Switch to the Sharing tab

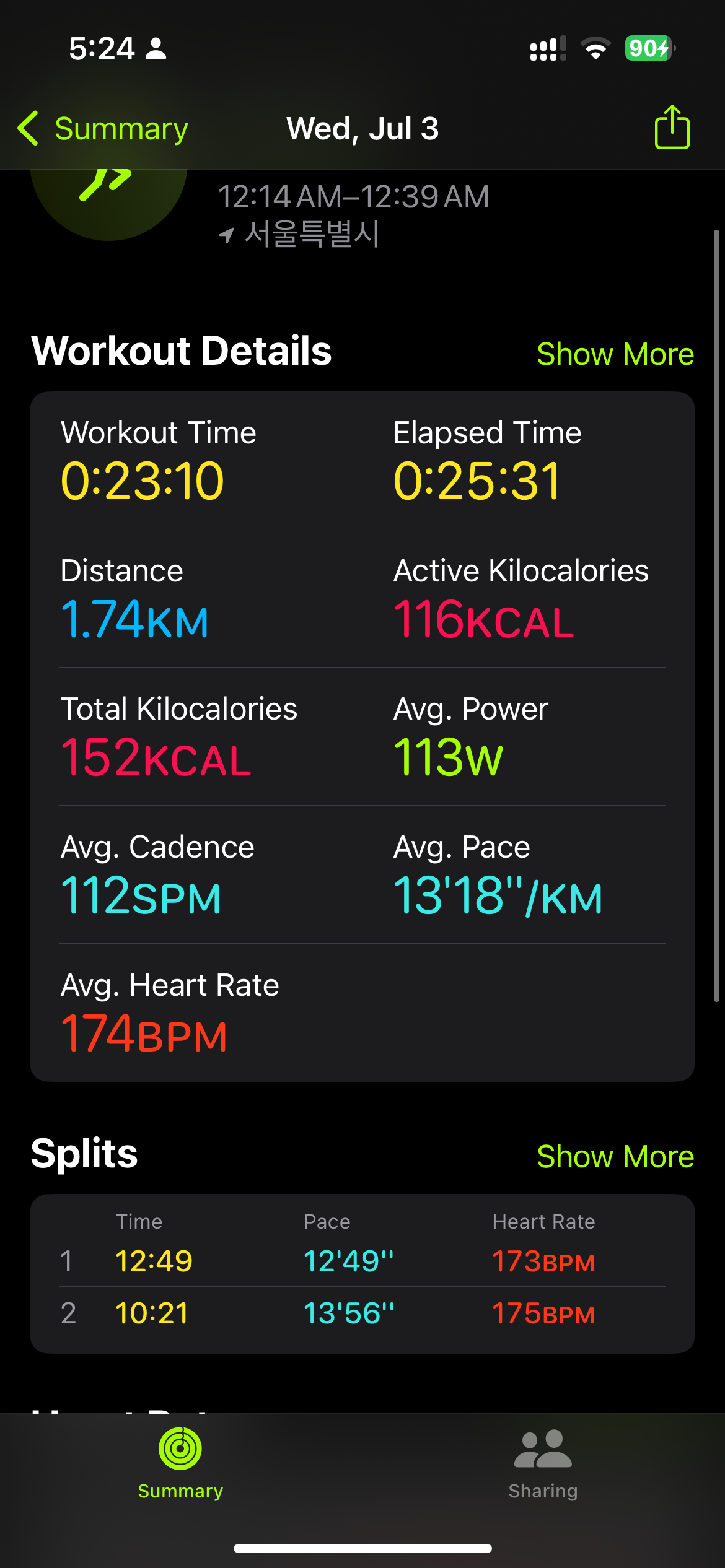543,1464
